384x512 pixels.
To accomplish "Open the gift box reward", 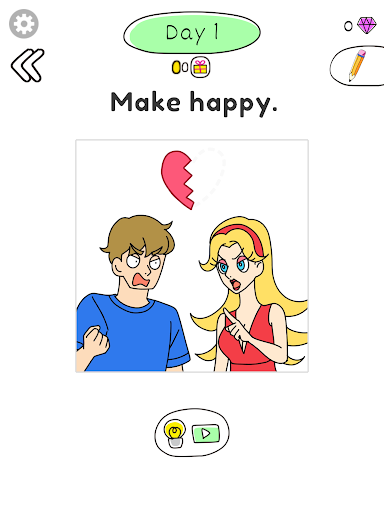I will coord(200,67).
